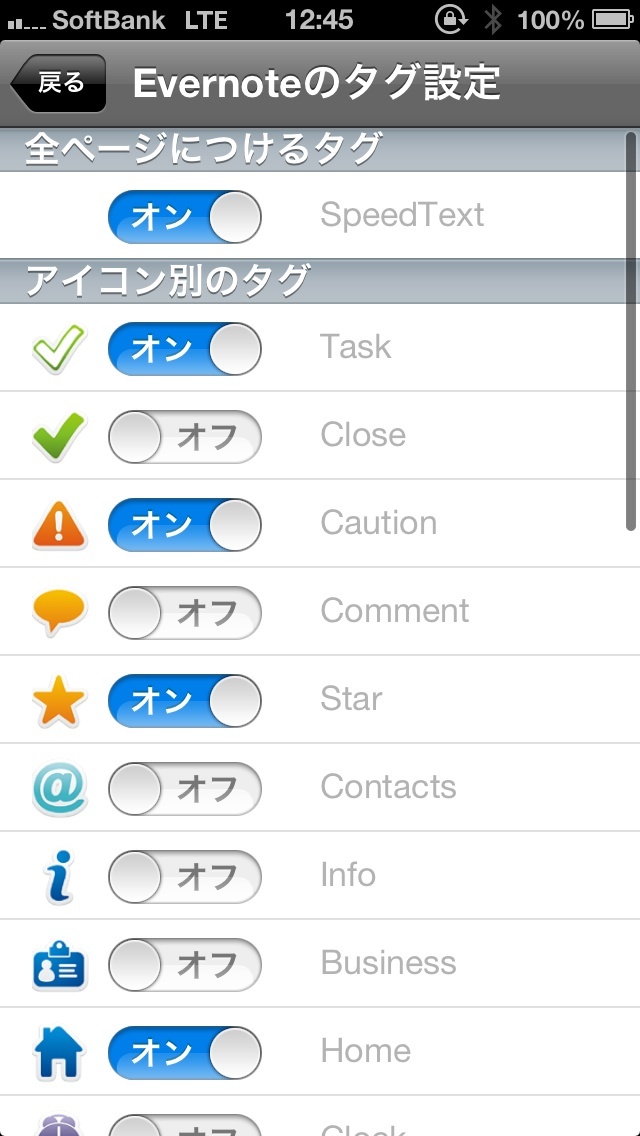Image resolution: width=640 pixels, height=1136 pixels.
Task: Switch off the Home tag
Action: 184,1052
